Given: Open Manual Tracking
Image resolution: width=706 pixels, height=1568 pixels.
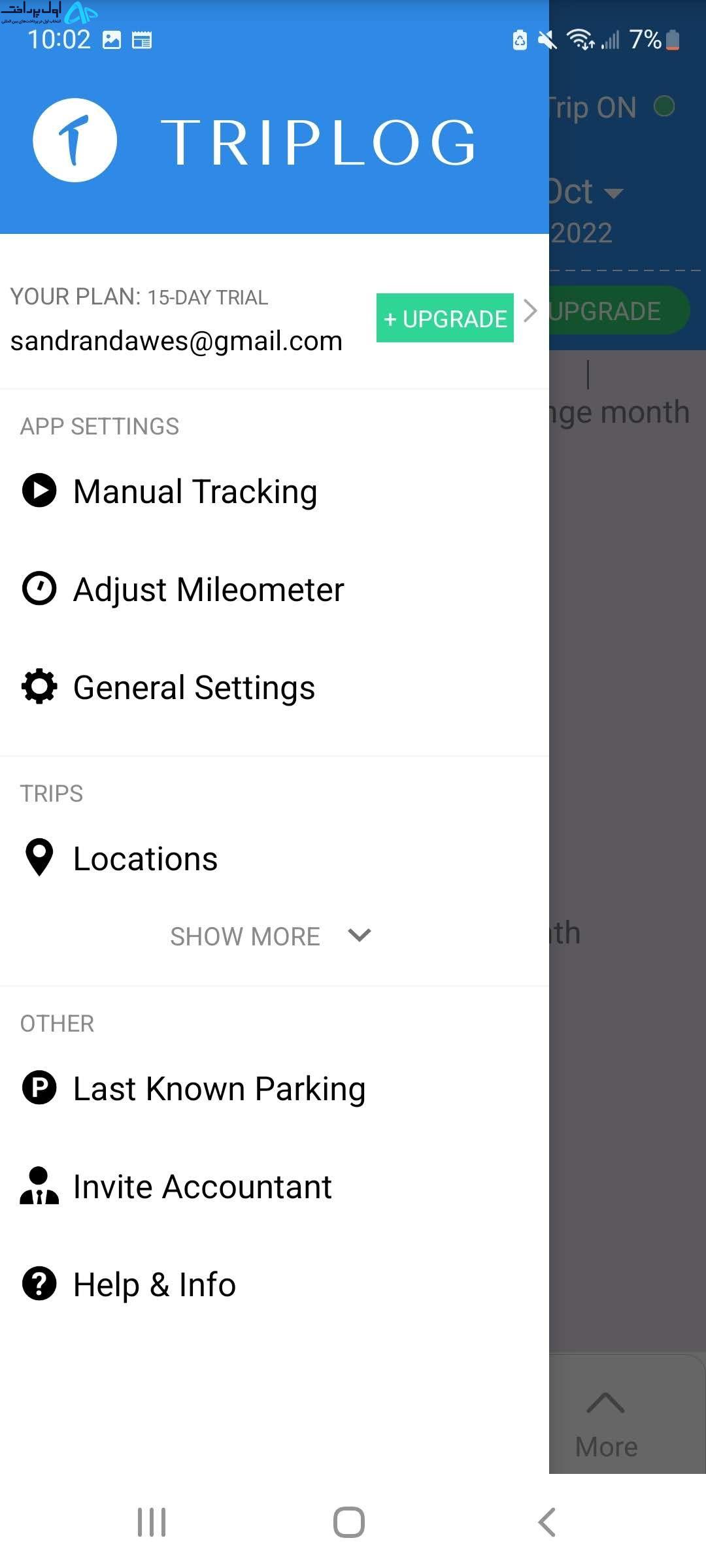Looking at the screenshot, I should [275, 491].
